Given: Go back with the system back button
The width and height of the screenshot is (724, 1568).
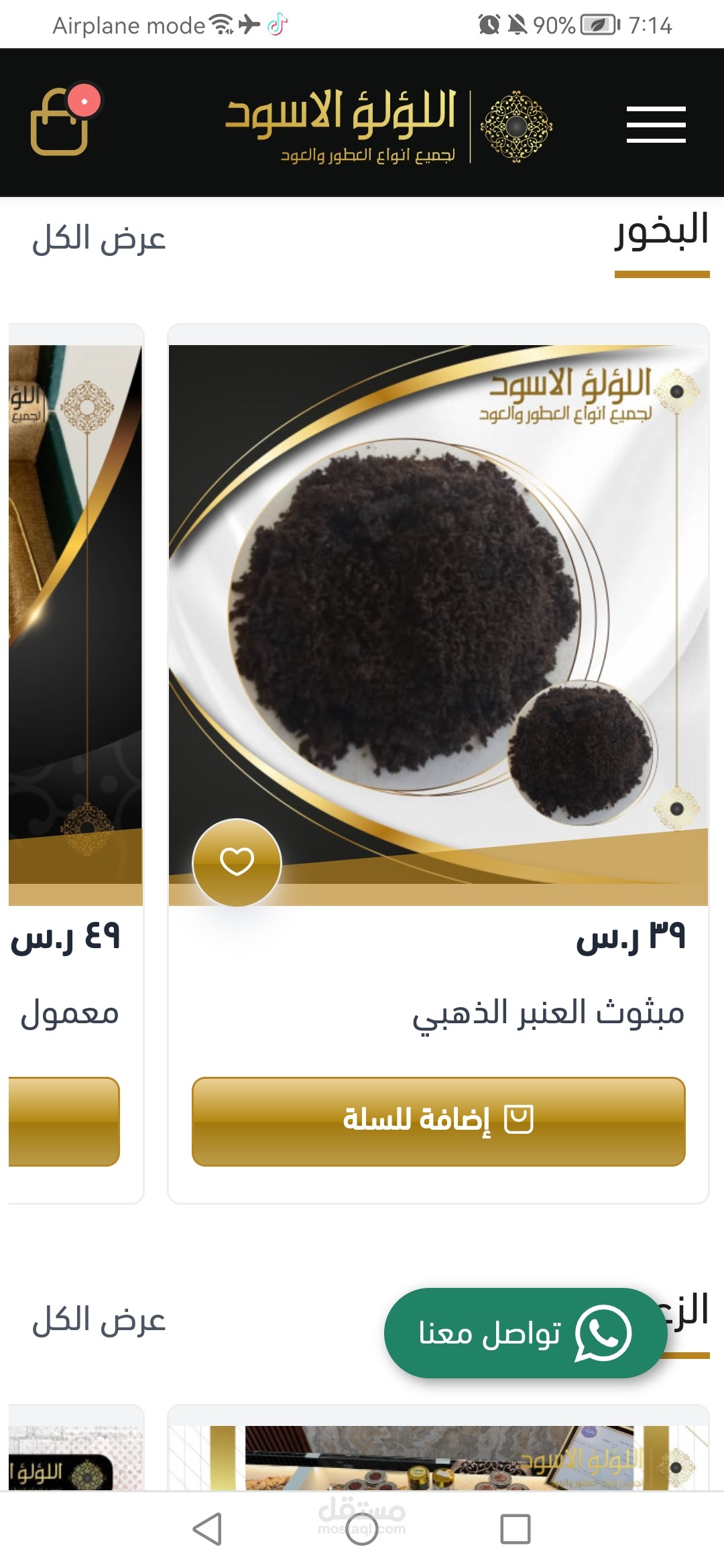Looking at the screenshot, I should (207, 1529).
